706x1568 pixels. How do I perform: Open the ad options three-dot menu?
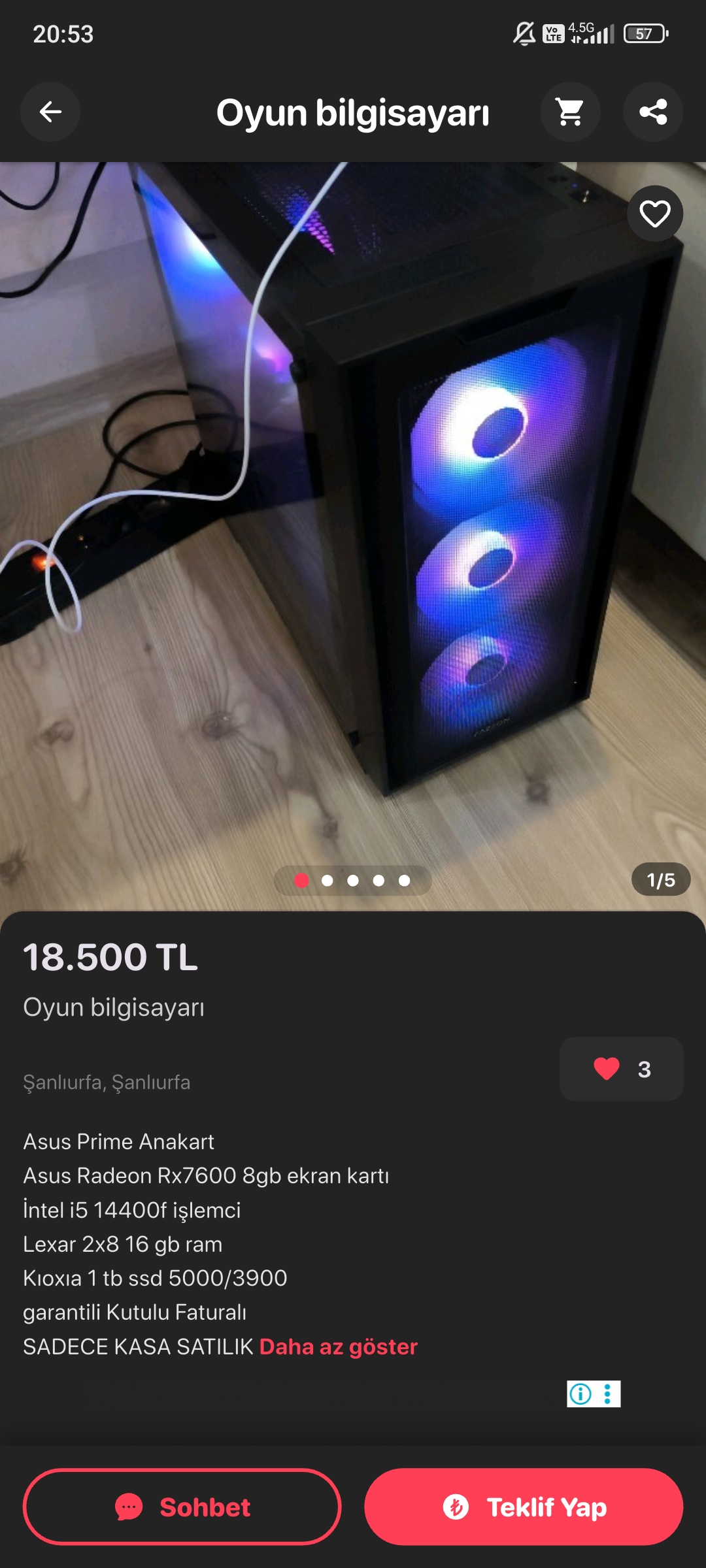click(609, 1394)
